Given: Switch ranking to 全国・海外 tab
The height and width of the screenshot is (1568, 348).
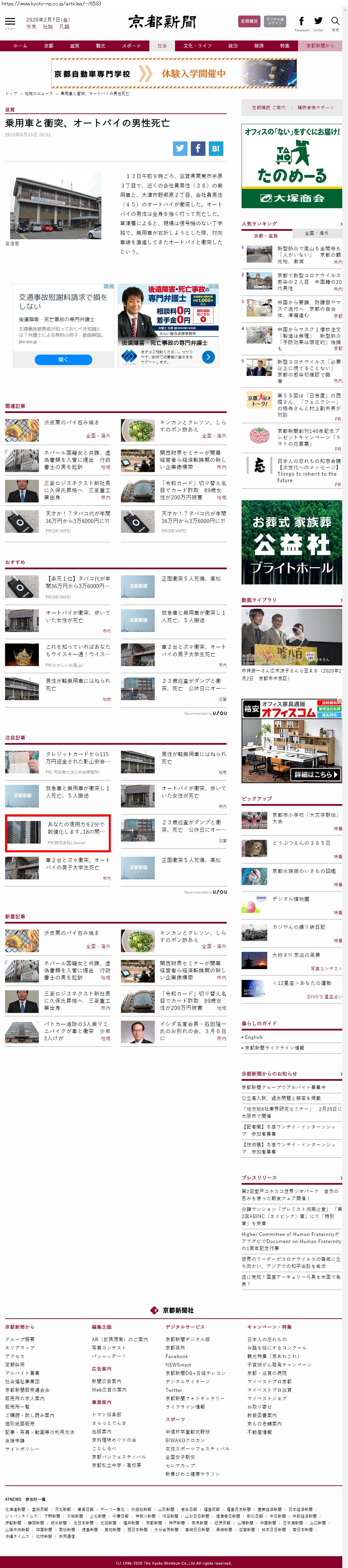Looking at the screenshot, I should click(x=316, y=233).
